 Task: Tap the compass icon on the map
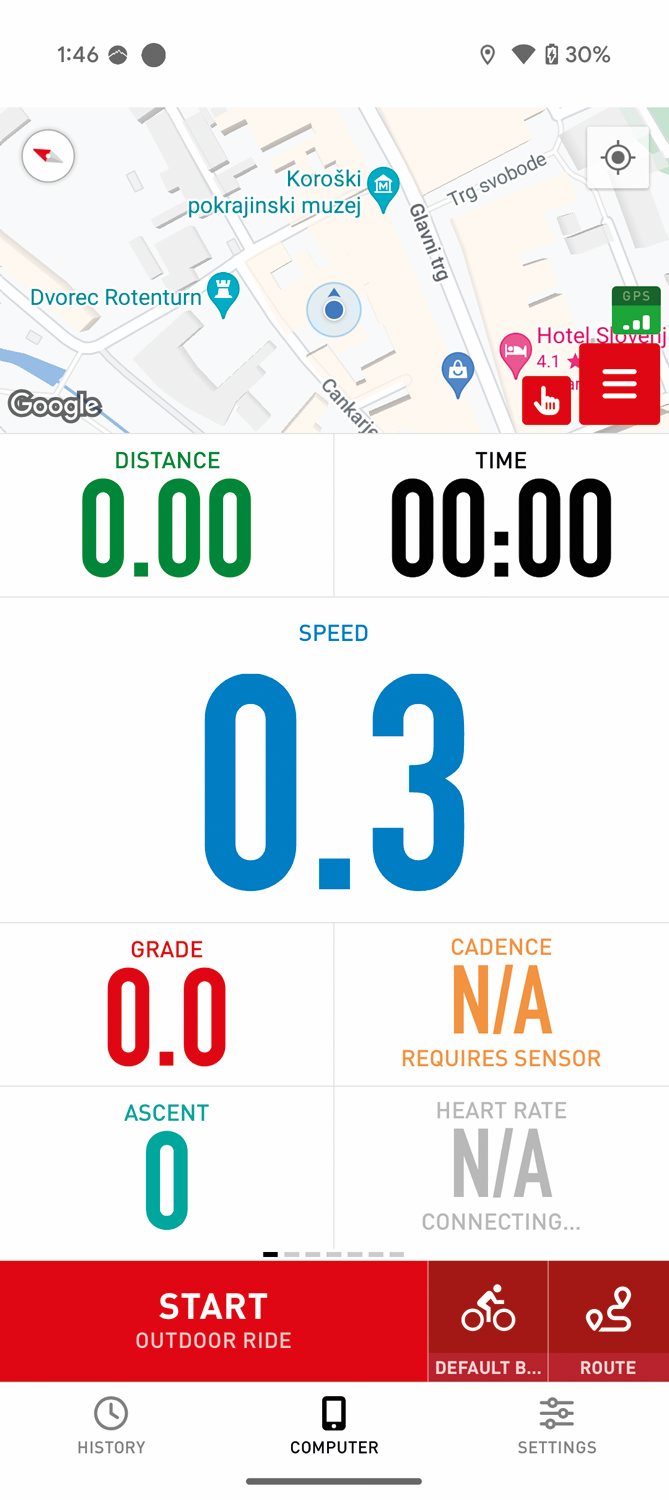(48, 156)
